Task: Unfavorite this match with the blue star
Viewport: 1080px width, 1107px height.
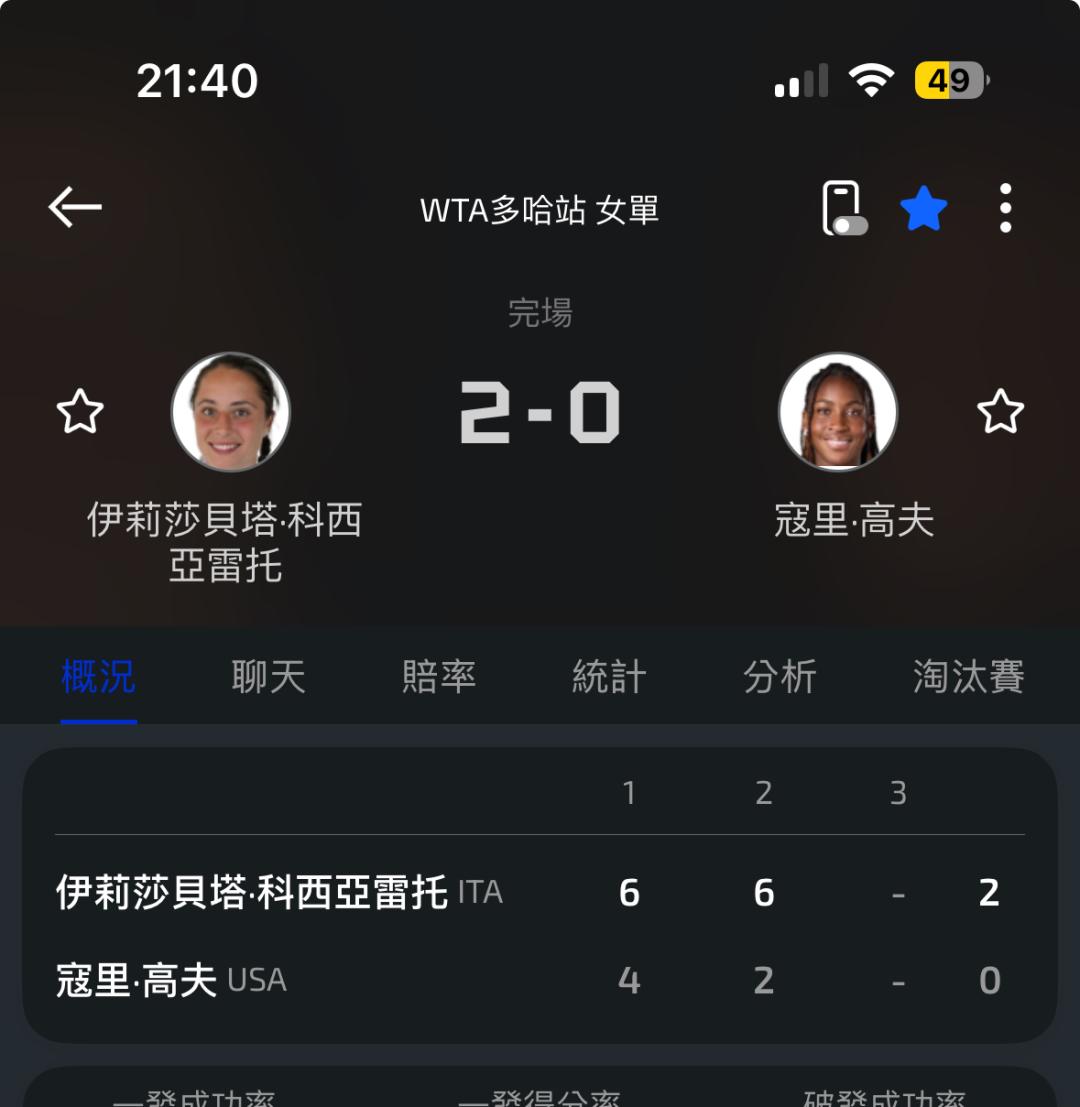Action: point(923,208)
